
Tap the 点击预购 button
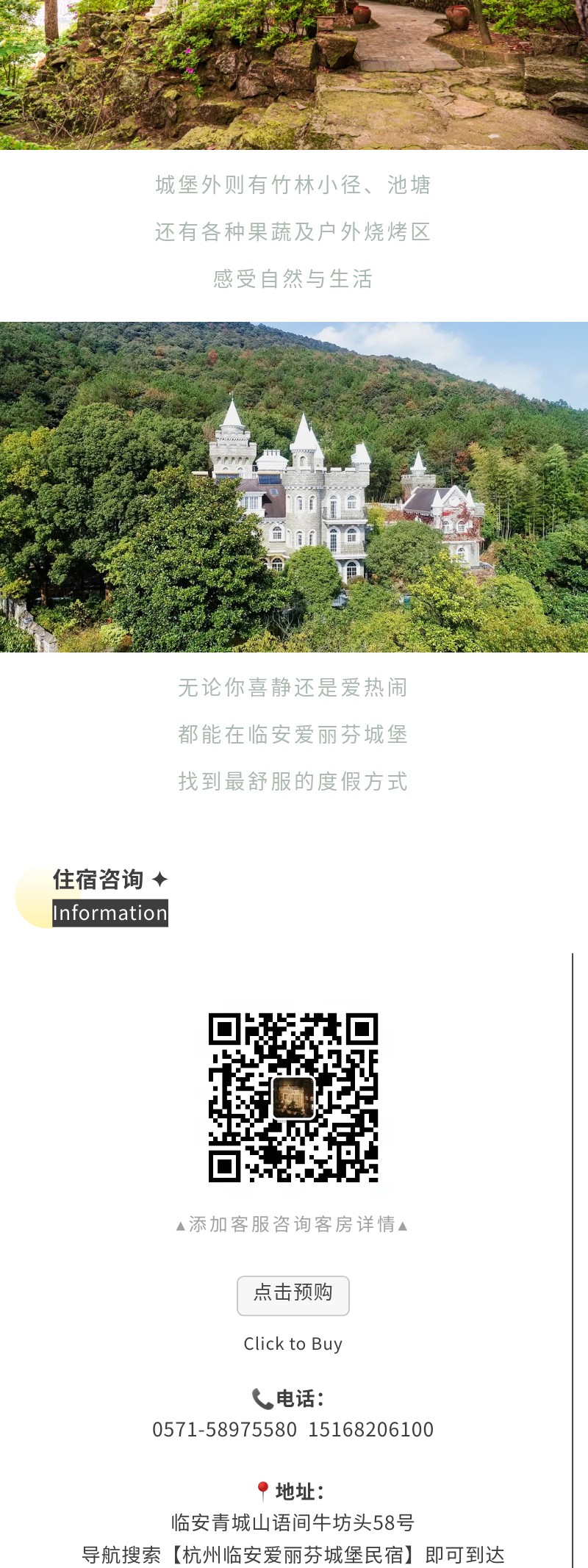[293, 1295]
